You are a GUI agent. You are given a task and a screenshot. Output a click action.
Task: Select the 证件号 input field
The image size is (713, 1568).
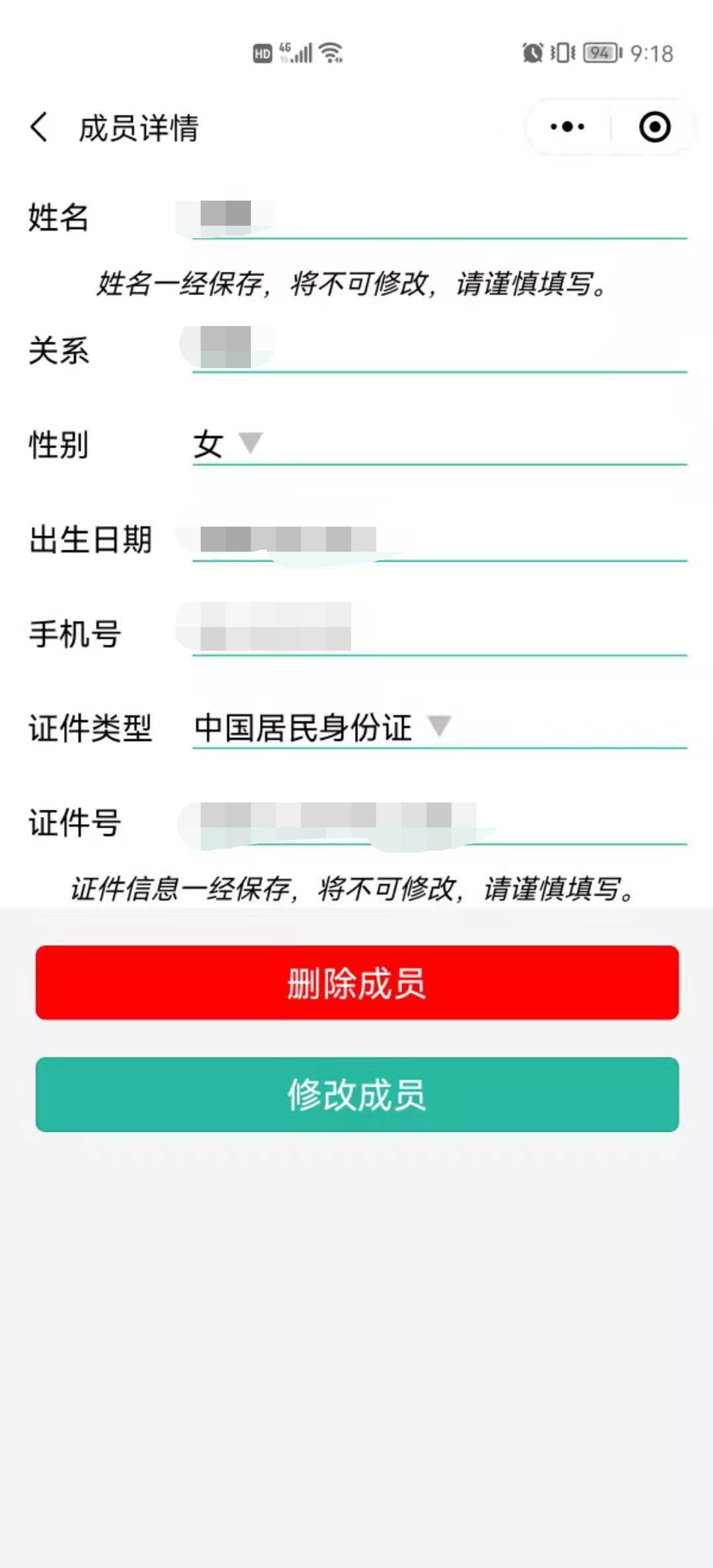pos(440,823)
